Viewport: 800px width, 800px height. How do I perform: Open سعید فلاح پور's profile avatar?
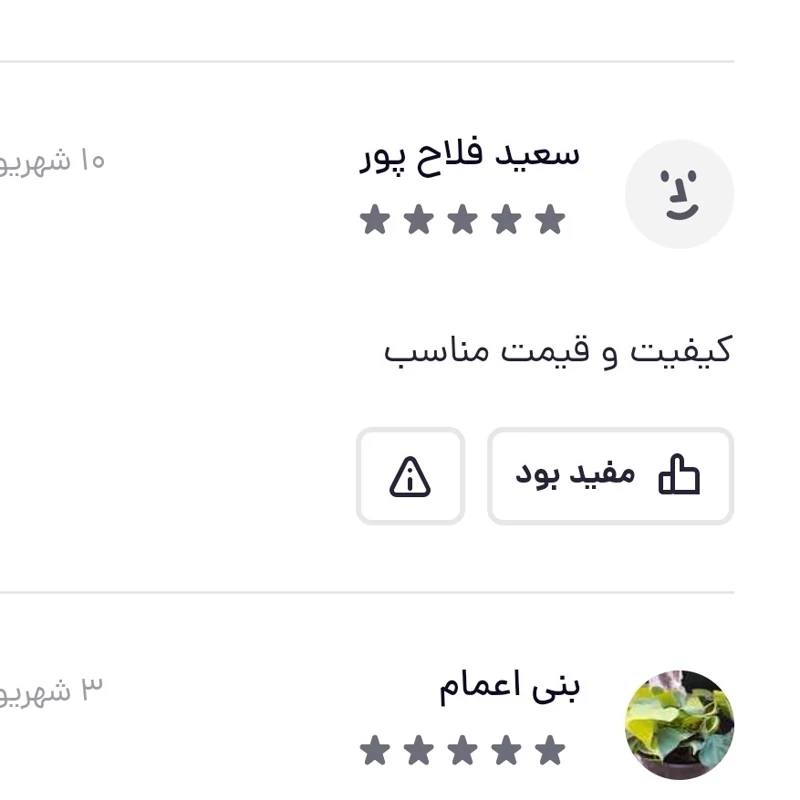(679, 194)
